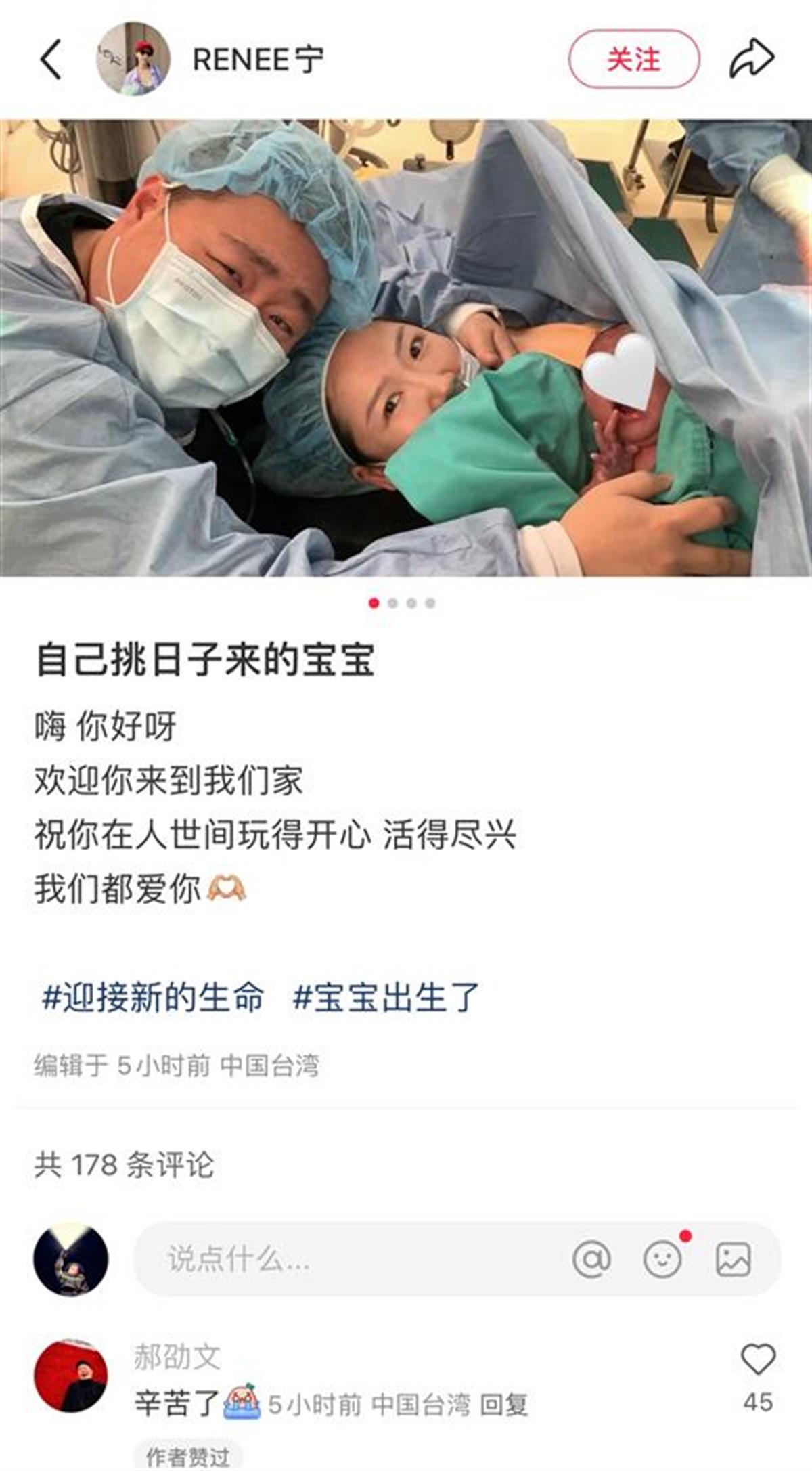Toggle follow on the 关注 button
Image resolution: width=812 pixels, height=1471 pixels.
[635, 57]
